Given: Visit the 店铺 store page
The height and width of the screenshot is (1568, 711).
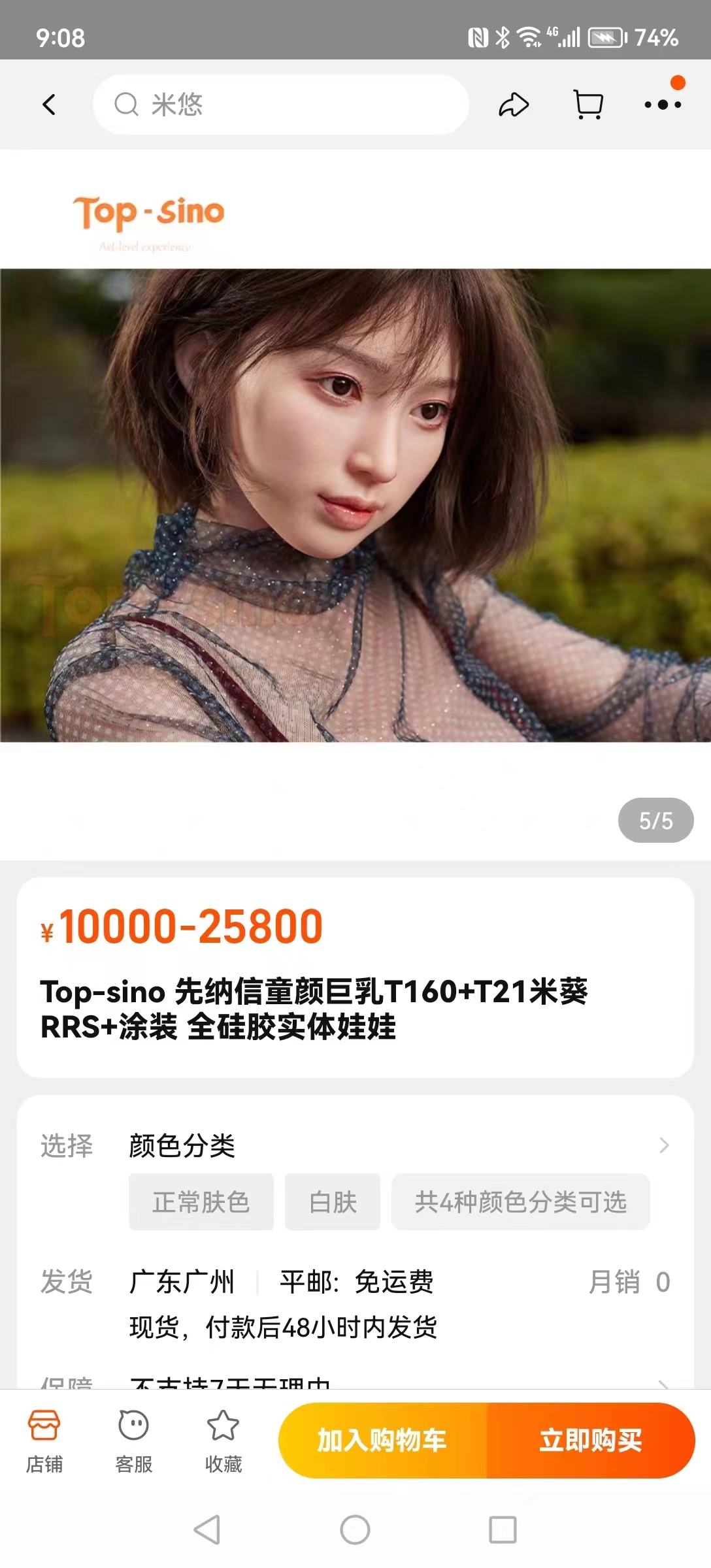Looking at the screenshot, I should click(x=44, y=1441).
